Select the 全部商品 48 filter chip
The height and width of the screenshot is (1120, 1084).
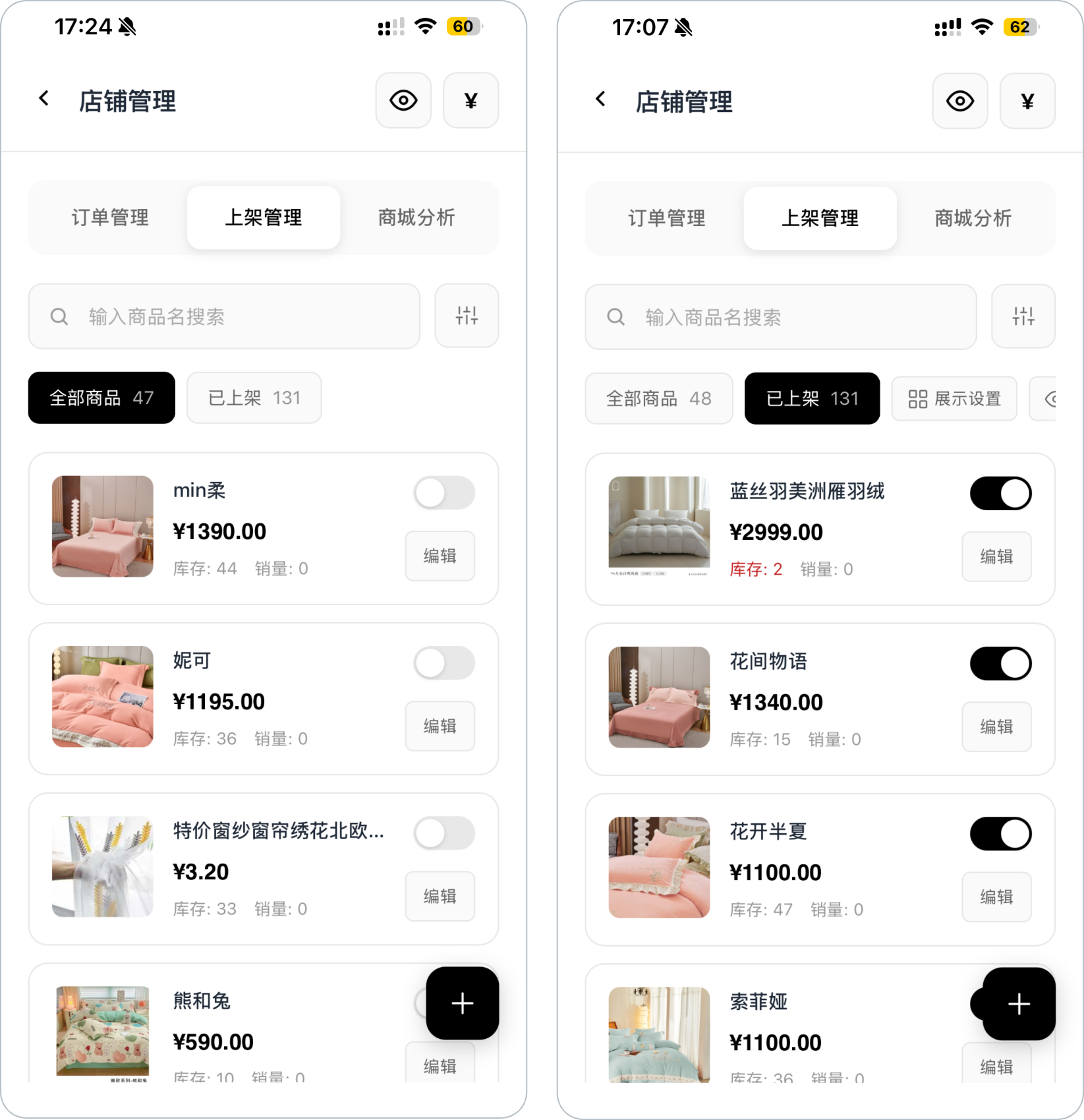(x=658, y=399)
